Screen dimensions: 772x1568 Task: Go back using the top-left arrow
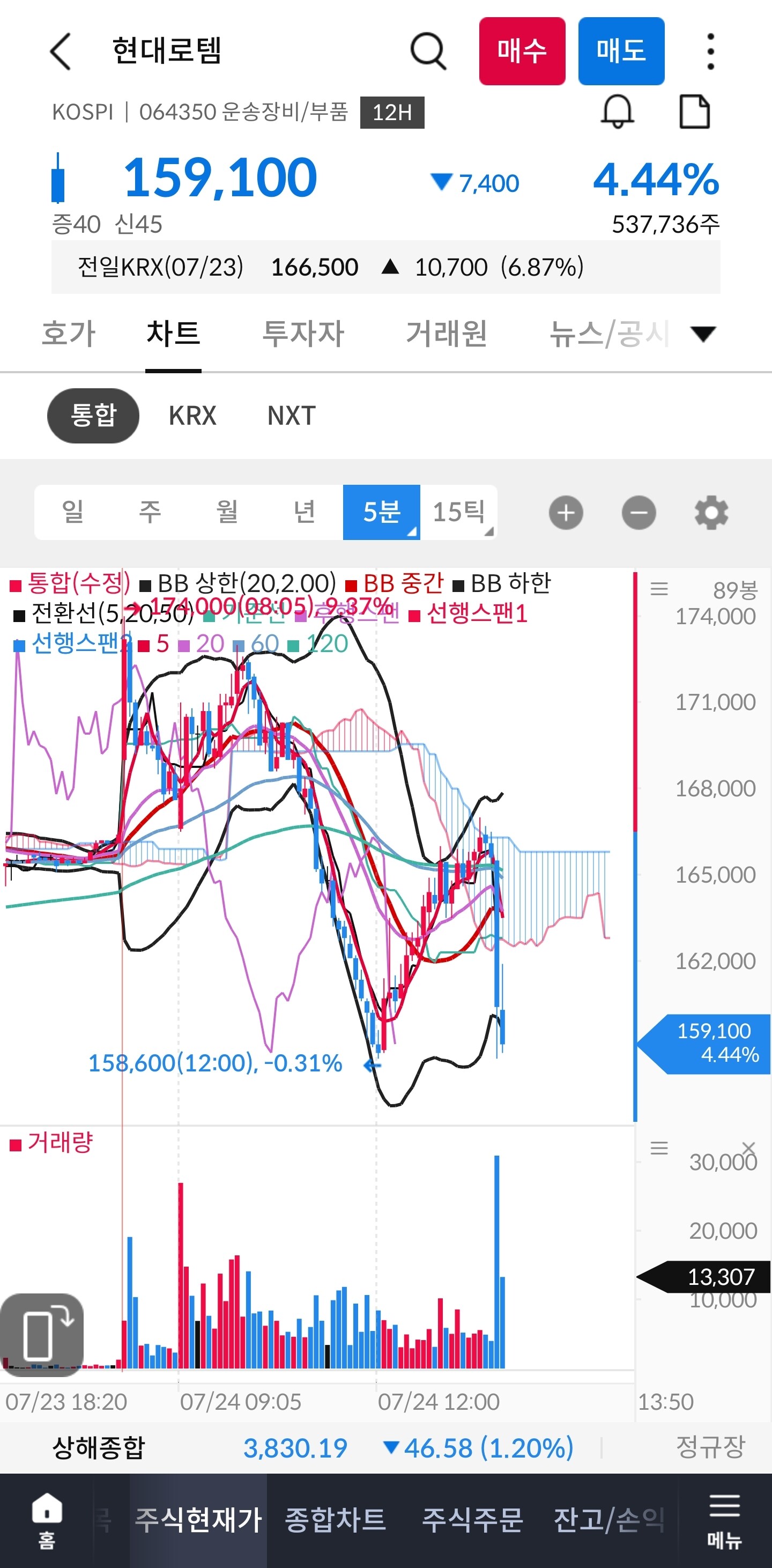point(60,51)
